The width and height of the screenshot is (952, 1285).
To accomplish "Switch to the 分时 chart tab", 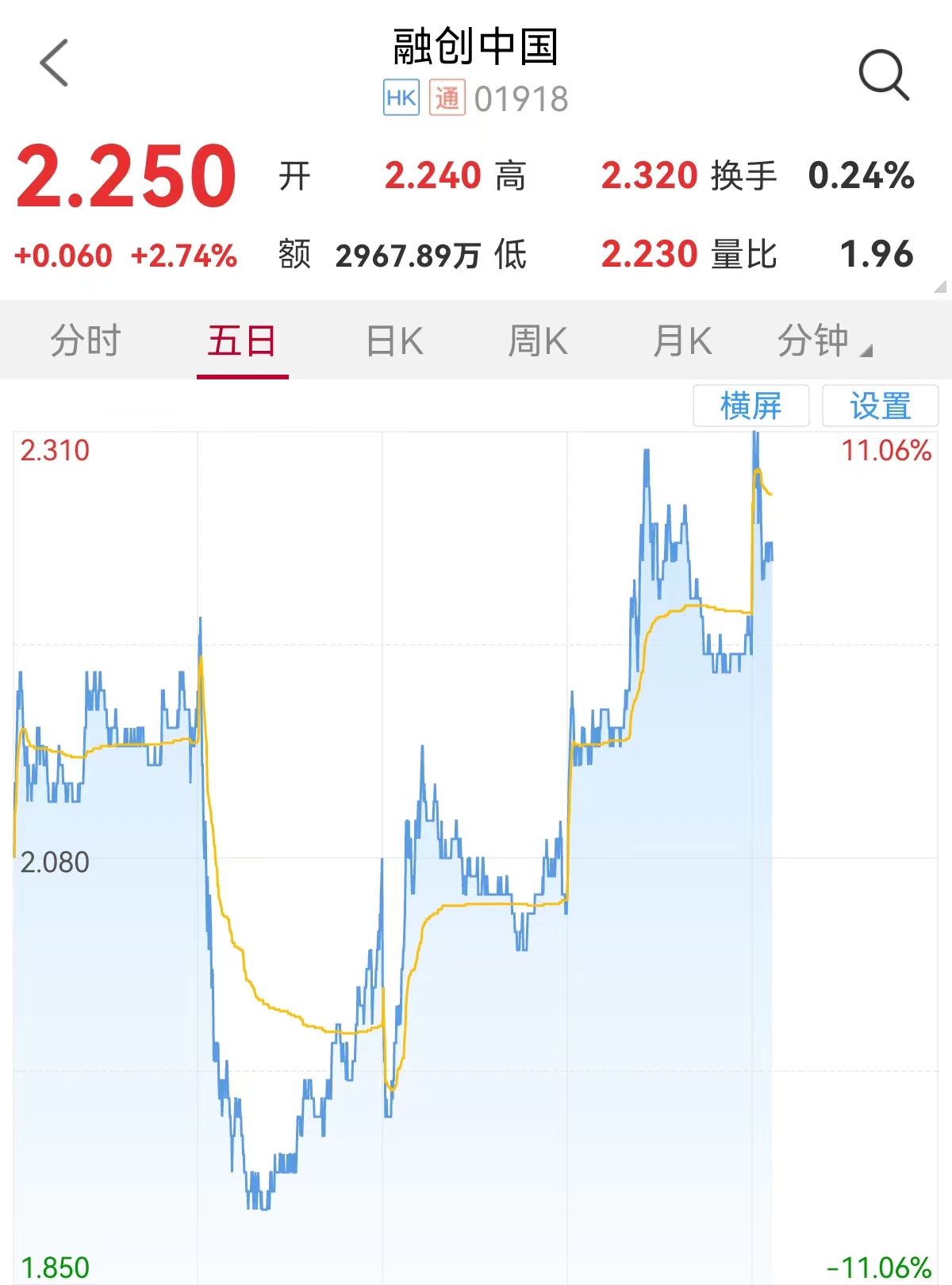I will point(85,341).
